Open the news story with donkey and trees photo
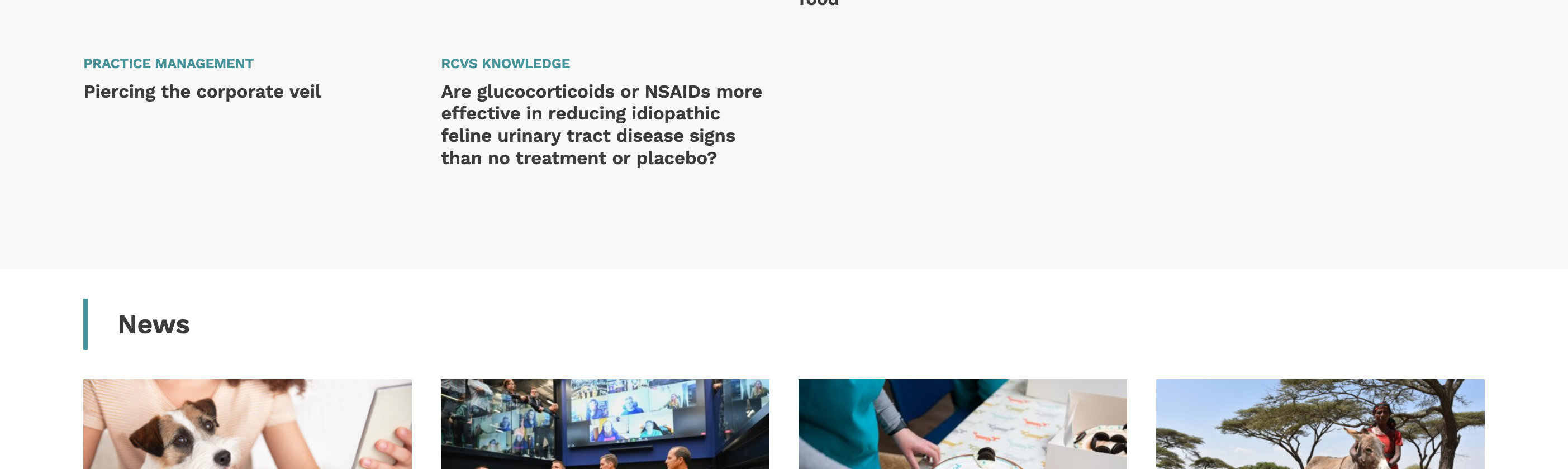Viewport: 1568px width, 469px height. coord(1319,424)
